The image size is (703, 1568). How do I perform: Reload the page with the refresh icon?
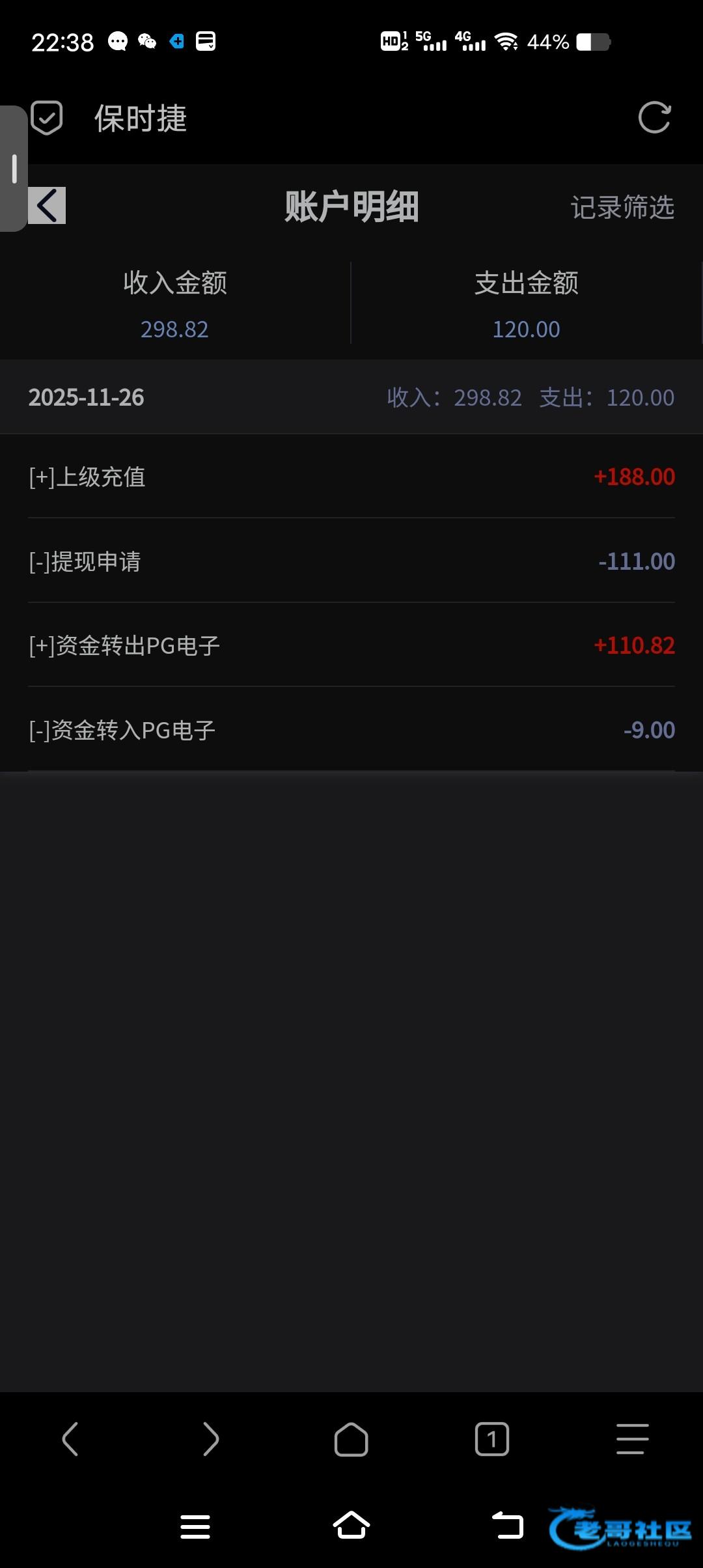(654, 118)
